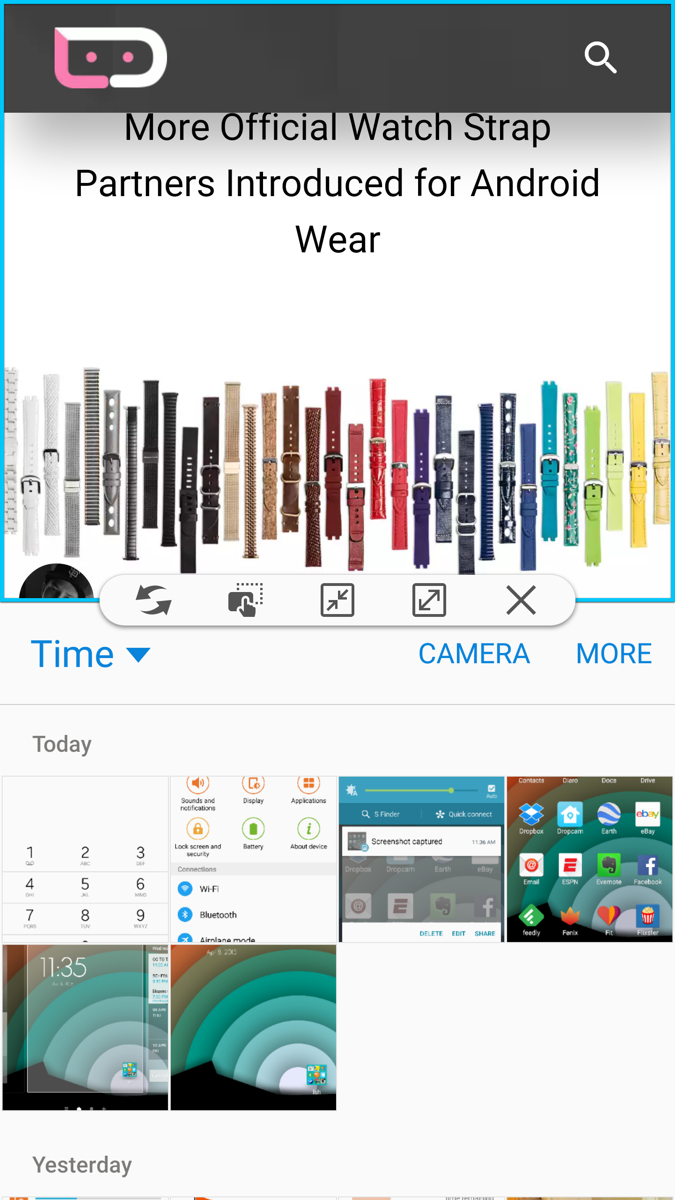The image size is (675, 1200).
Task: Open the home screen apps screenshot with Dropbox
Action: (589, 859)
